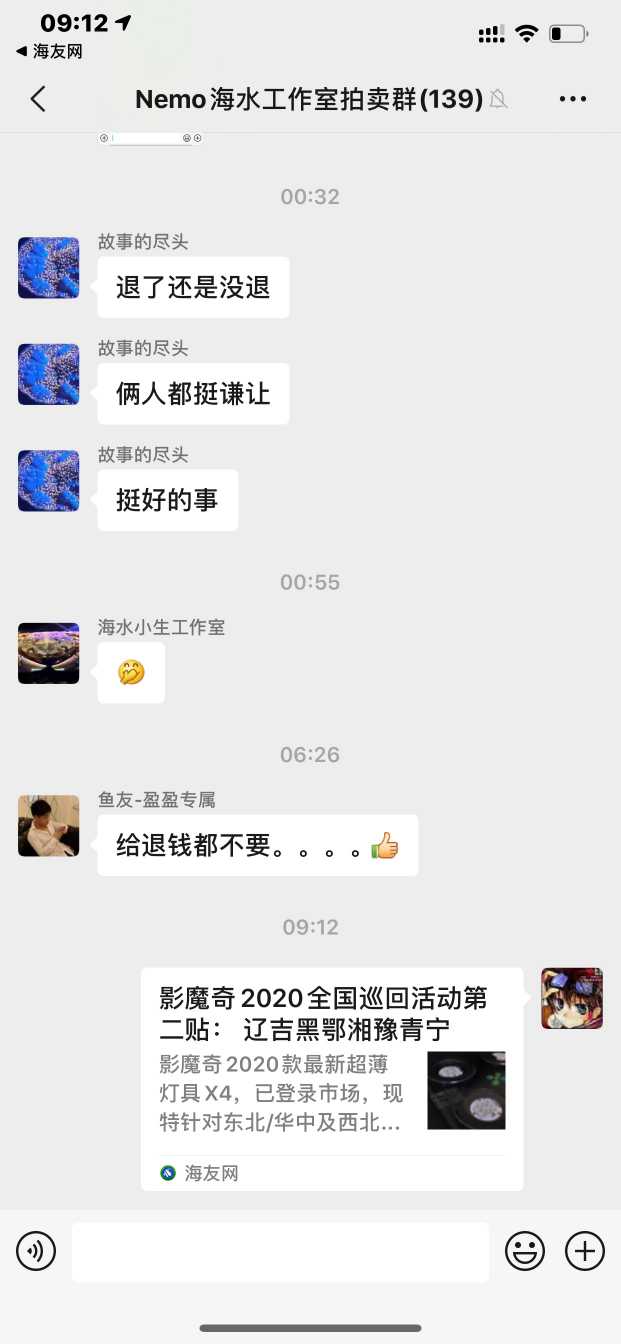Open the plus attachments menu
This screenshot has width=621, height=1344.
click(x=585, y=1251)
